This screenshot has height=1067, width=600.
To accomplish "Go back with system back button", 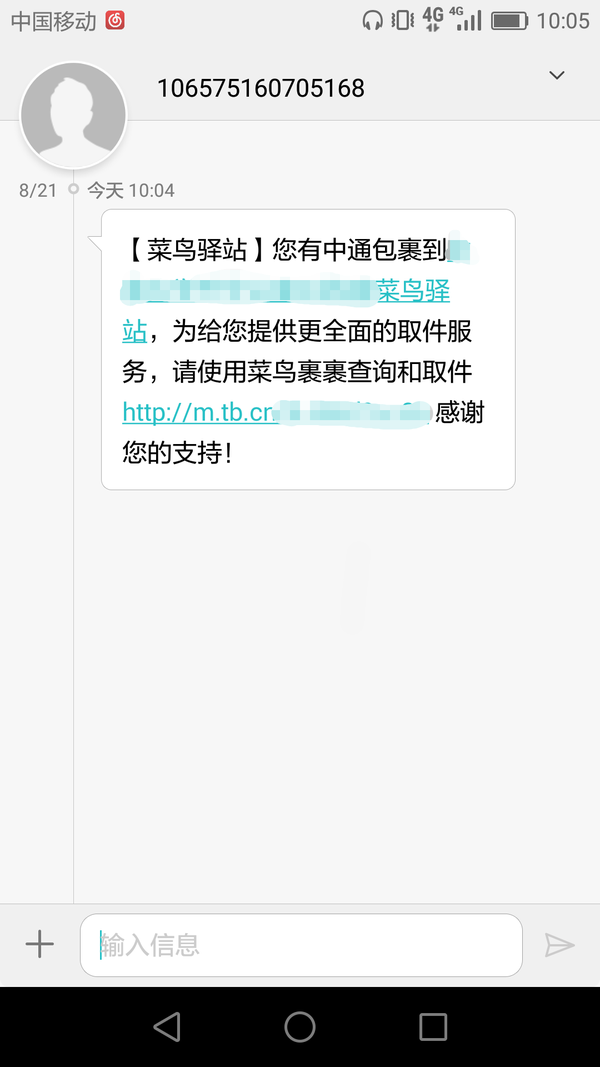I will tap(166, 1026).
